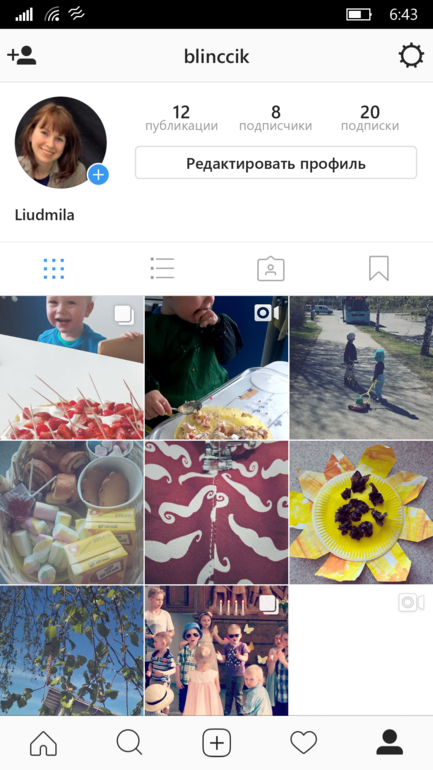Viewport: 433px width, 770px height.
Task: Go to the home feed tab
Action: coord(43,742)
